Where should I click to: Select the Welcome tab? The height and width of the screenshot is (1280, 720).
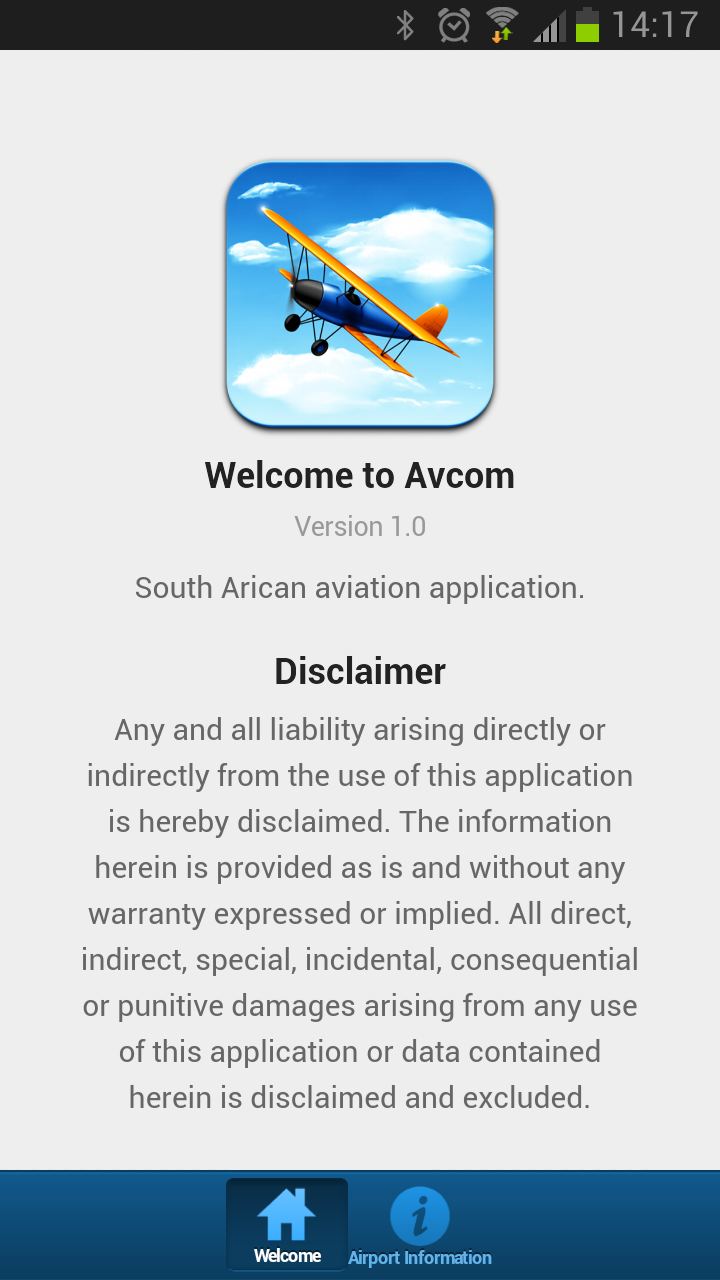tap(287, 1225)
